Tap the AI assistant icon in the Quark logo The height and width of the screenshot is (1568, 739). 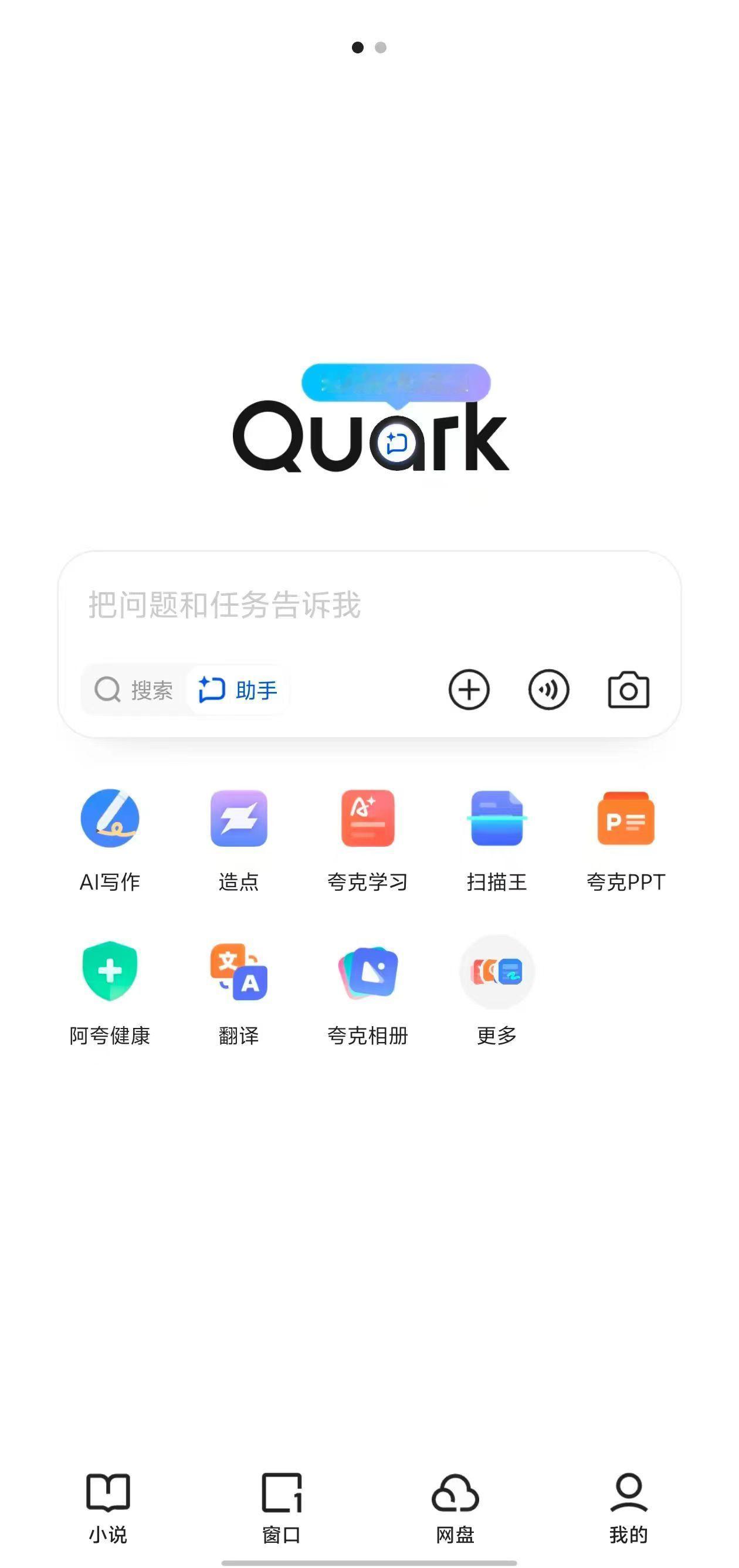[396, 443]
